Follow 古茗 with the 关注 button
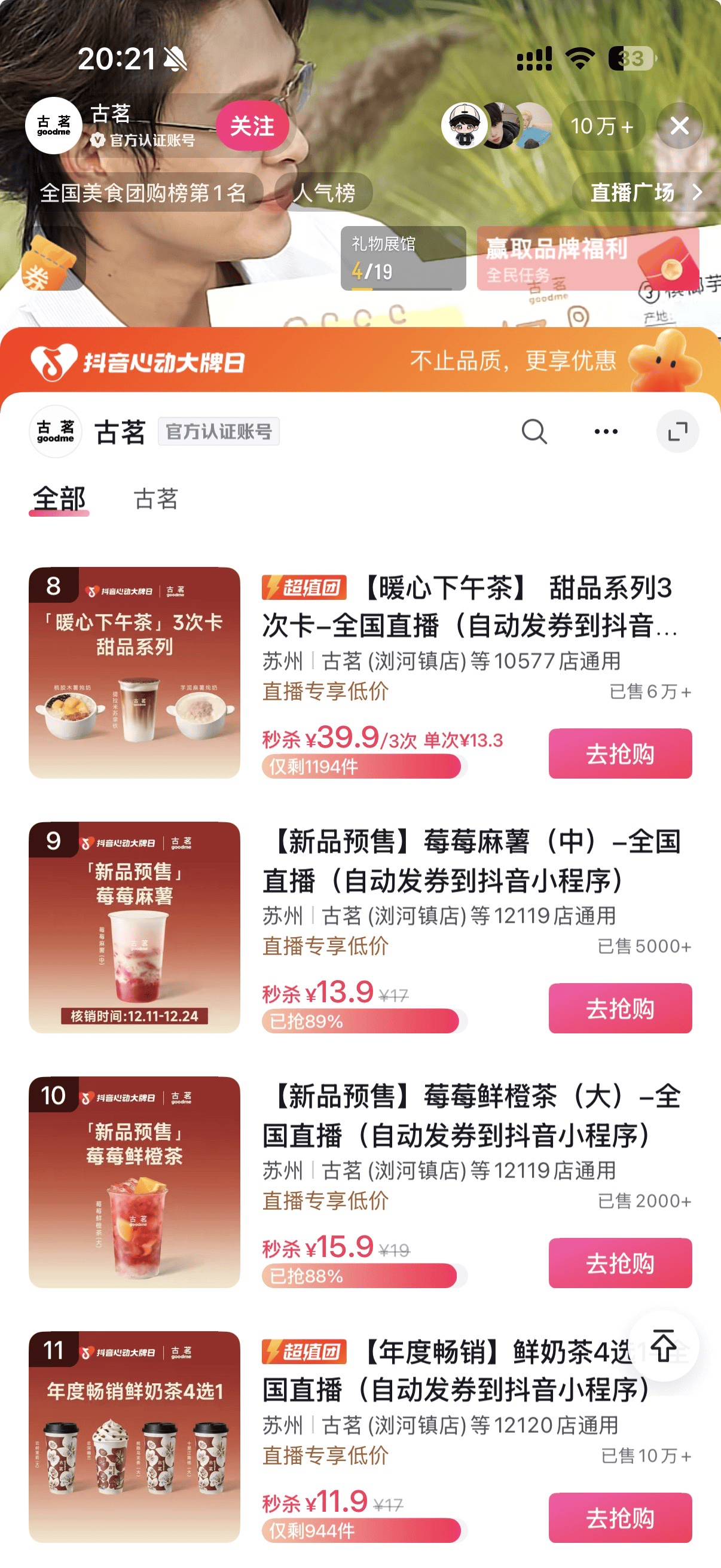 (252, 126)
